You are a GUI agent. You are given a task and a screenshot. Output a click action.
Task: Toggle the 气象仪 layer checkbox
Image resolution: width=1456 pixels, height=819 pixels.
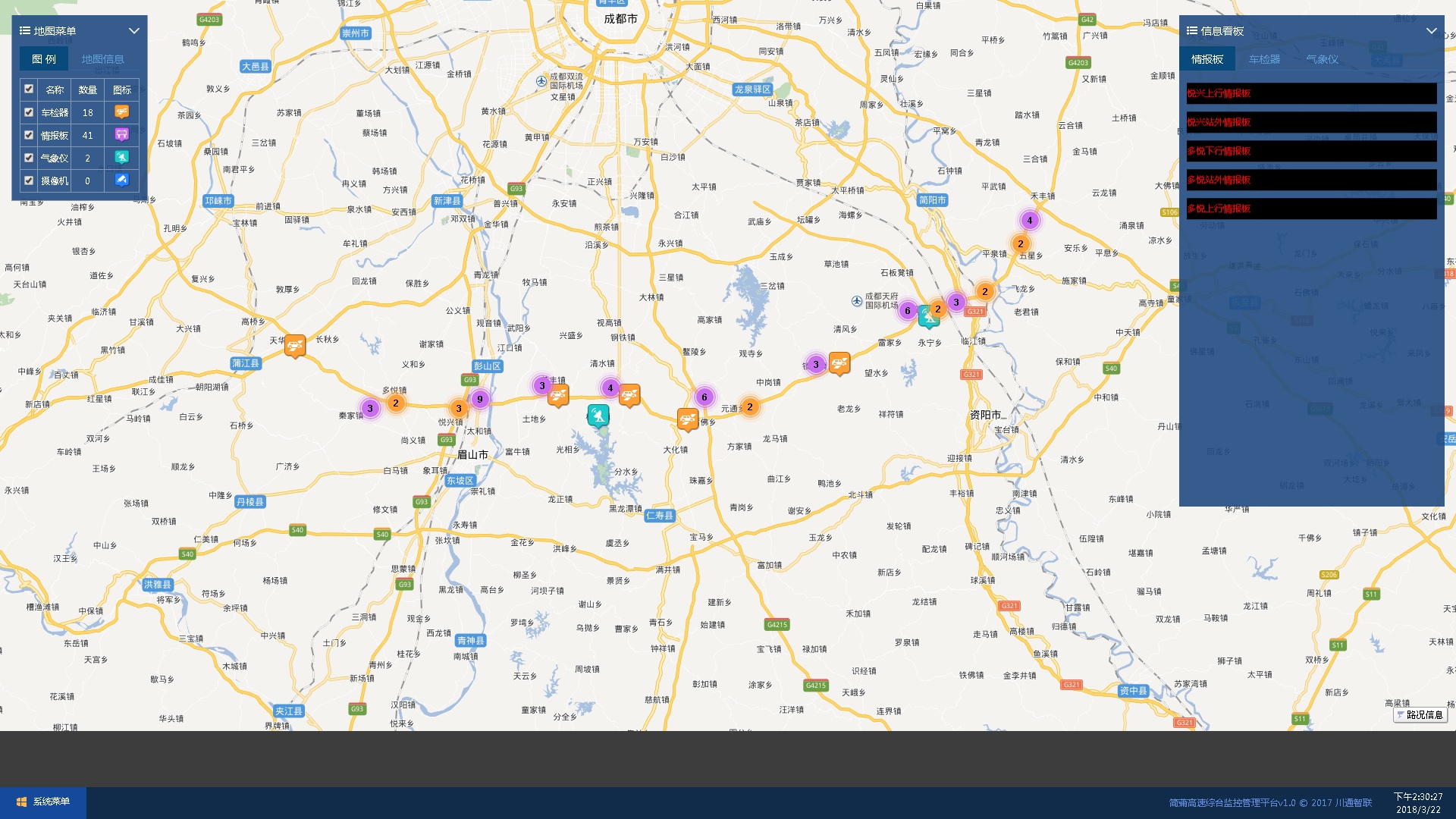pyautogui.click(x=29, y=158)
